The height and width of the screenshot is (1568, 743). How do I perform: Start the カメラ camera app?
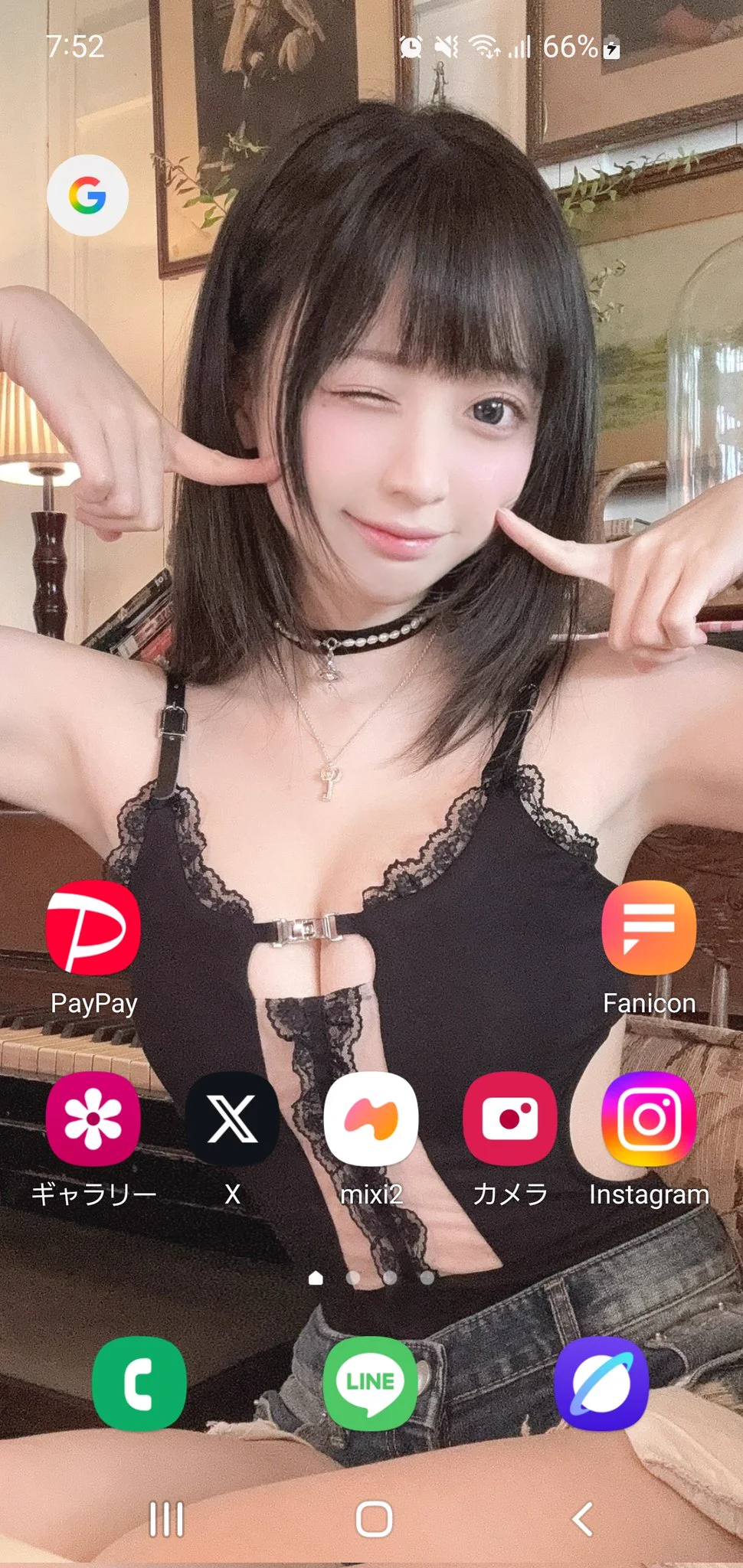point(510,1119)
